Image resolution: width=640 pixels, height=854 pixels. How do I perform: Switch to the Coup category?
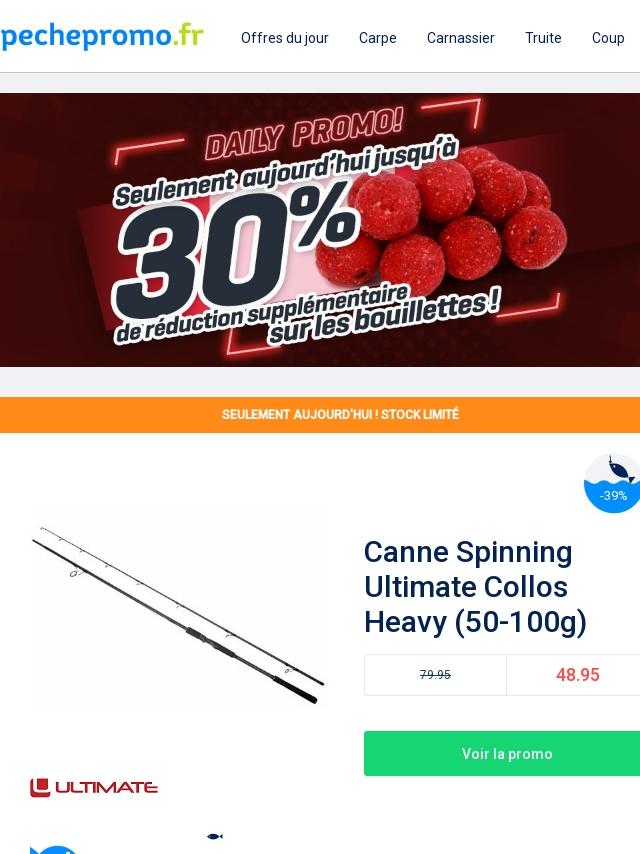point(608,38)
